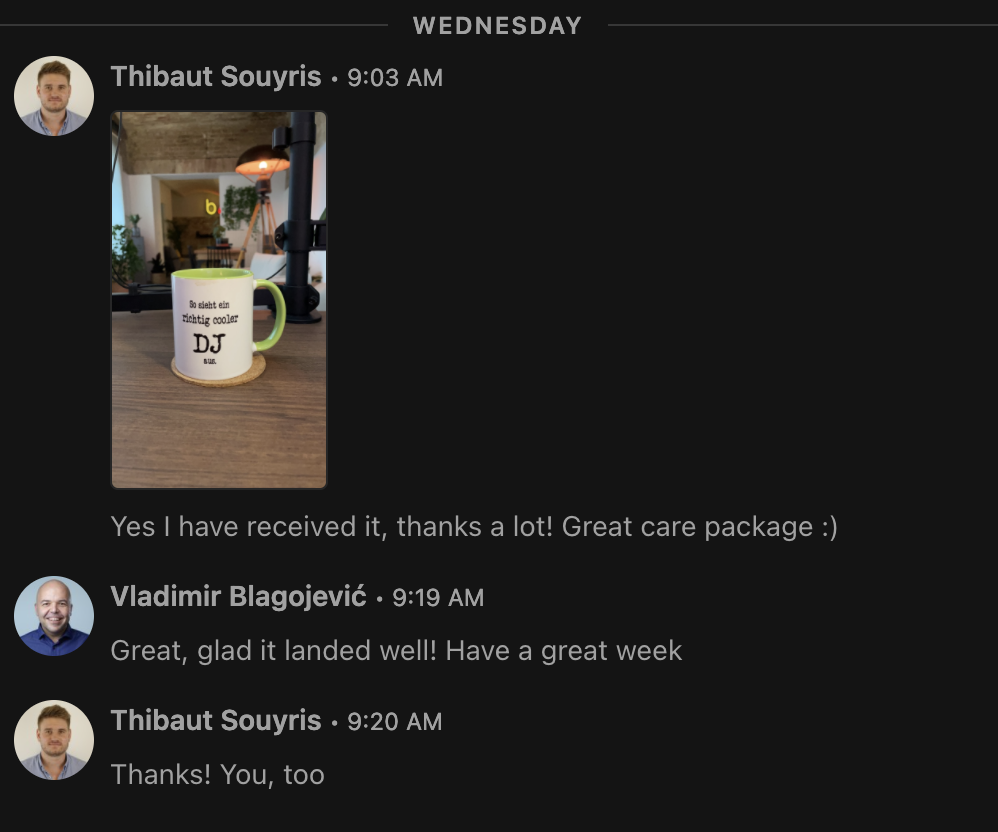View Vladimir Blagojević's profile picture
Viewport: 998px width, 832px height.
(54, 616)
